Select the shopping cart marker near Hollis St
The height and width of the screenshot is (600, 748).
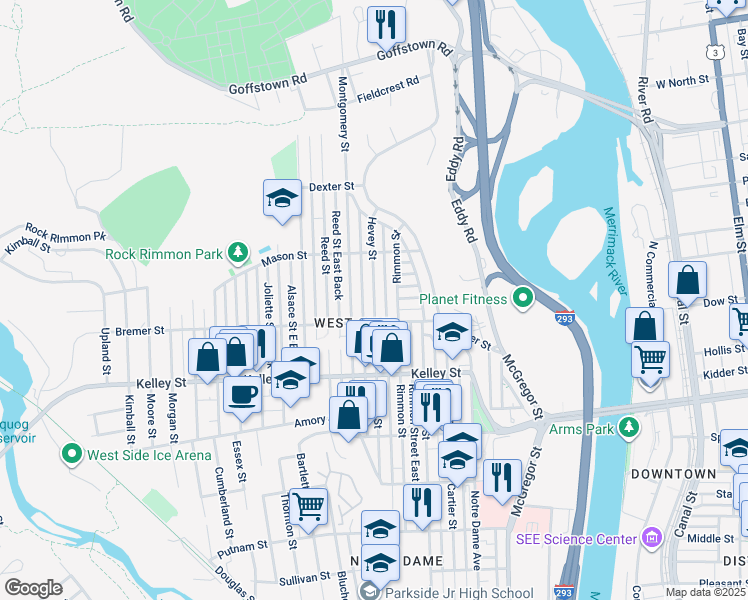[650, 362]
